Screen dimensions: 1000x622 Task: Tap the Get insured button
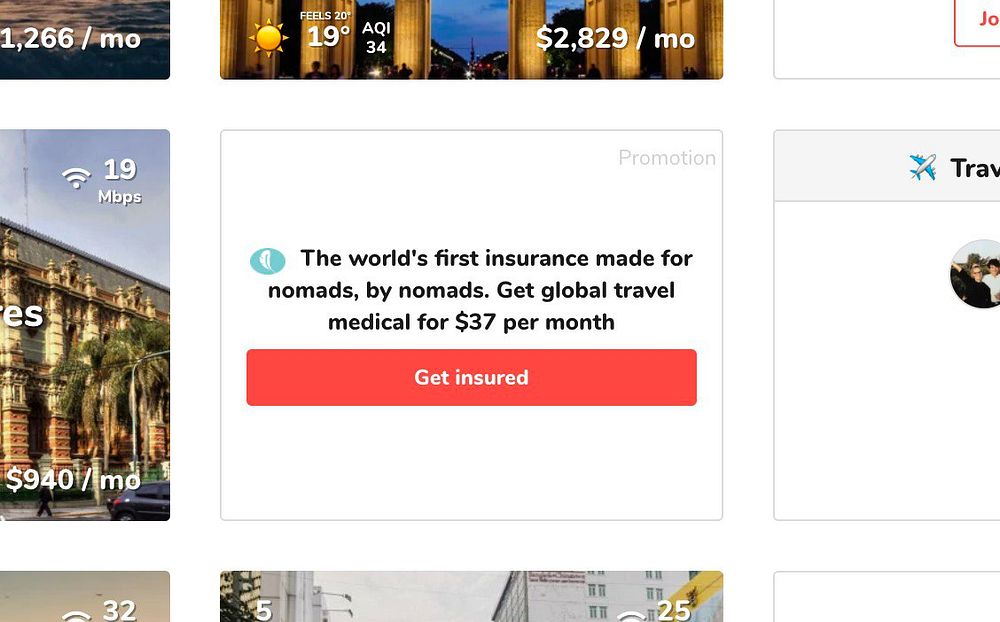(x=471, y=377)
